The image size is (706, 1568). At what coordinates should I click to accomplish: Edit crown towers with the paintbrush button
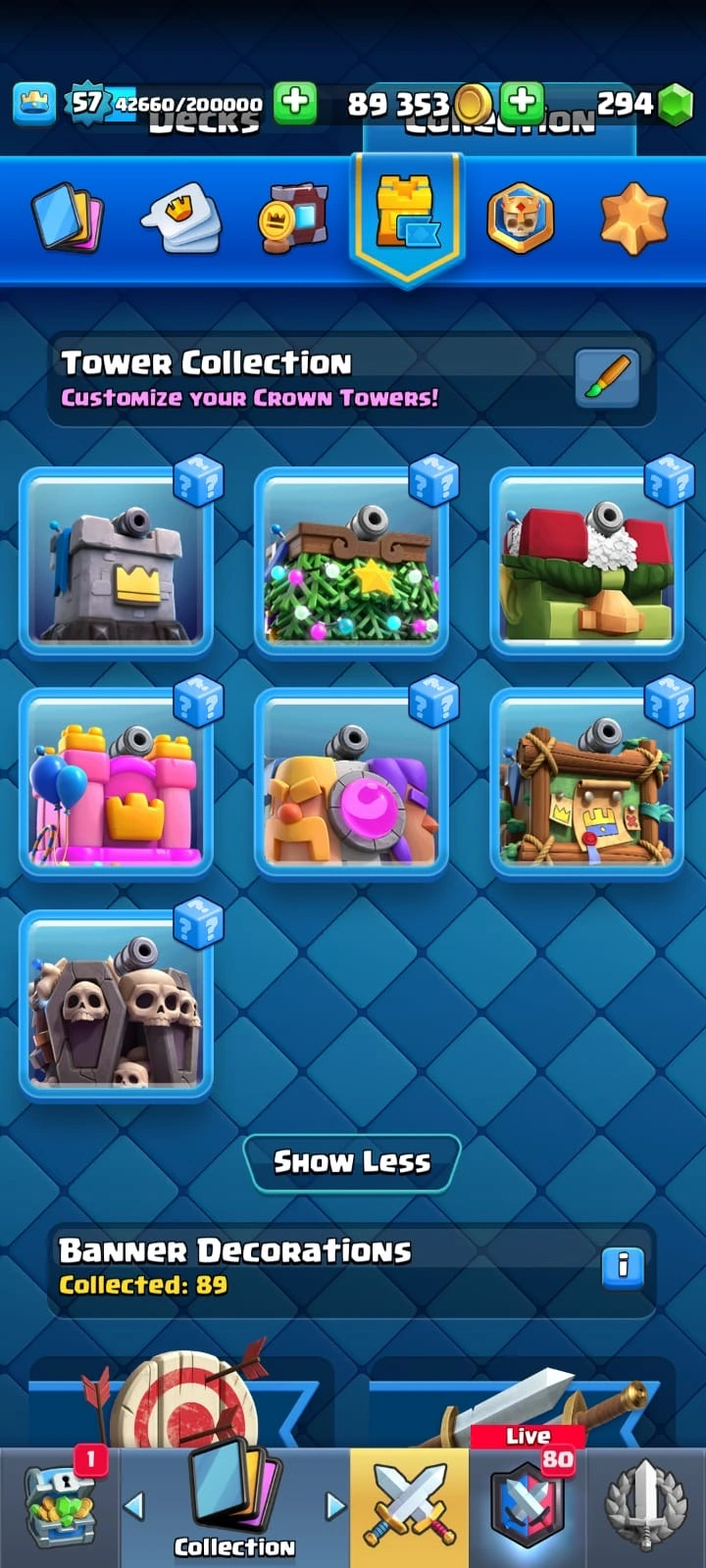pyautogui.click(x=607, y=377)
